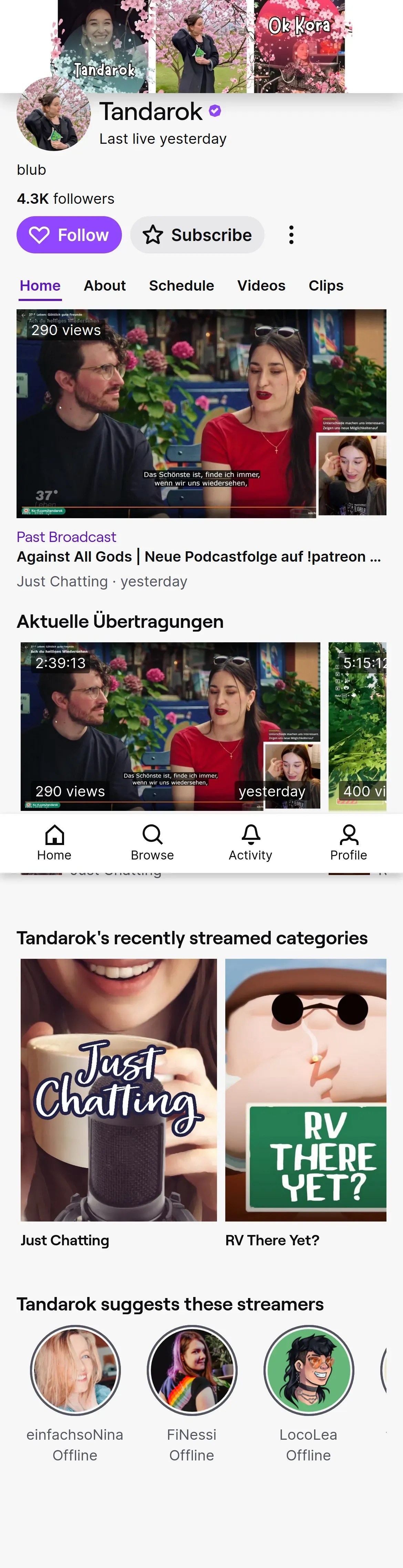This screenshot has height=1568, width=403.
Task: Open the 5:15:12 broadcast video
Action: (x=359, y=726)
